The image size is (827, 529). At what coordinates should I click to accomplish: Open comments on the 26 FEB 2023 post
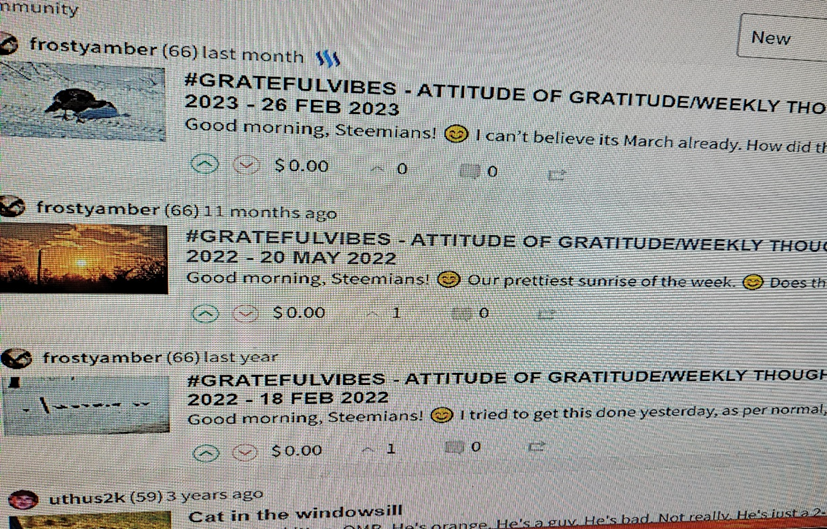[x=470, y=172]
